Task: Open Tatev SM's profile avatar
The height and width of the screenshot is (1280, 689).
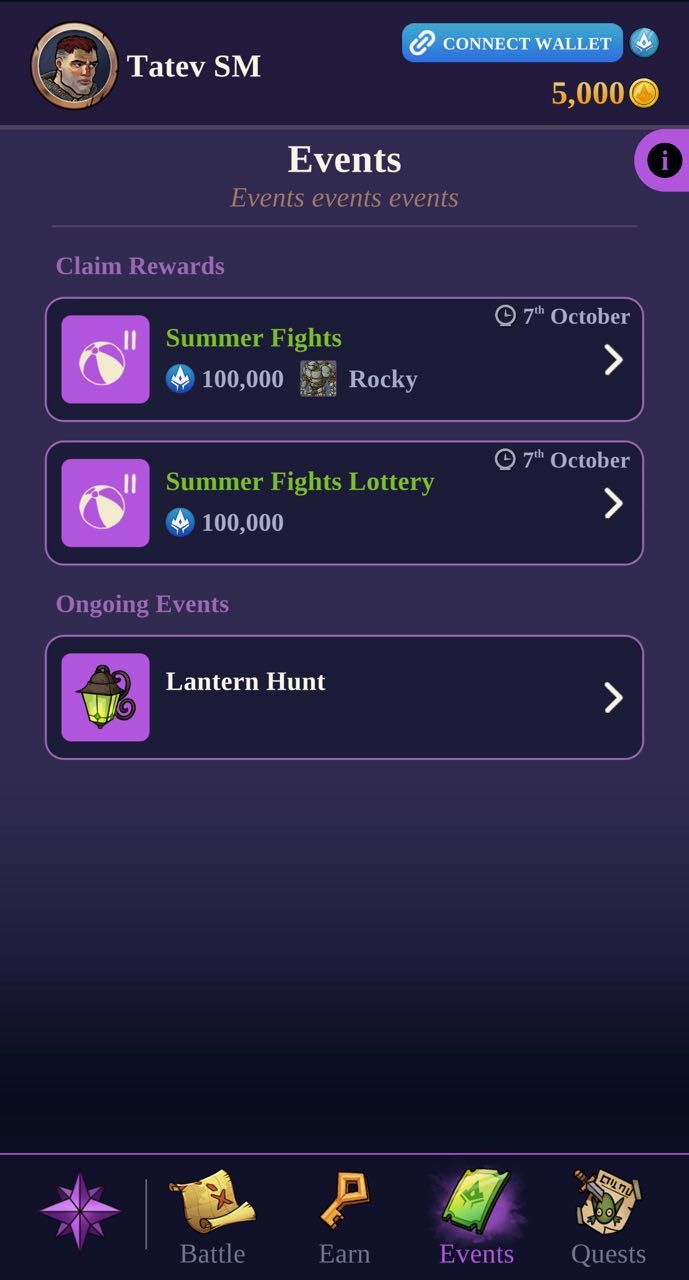Action: pyautogui.click(x=75, y=66)
